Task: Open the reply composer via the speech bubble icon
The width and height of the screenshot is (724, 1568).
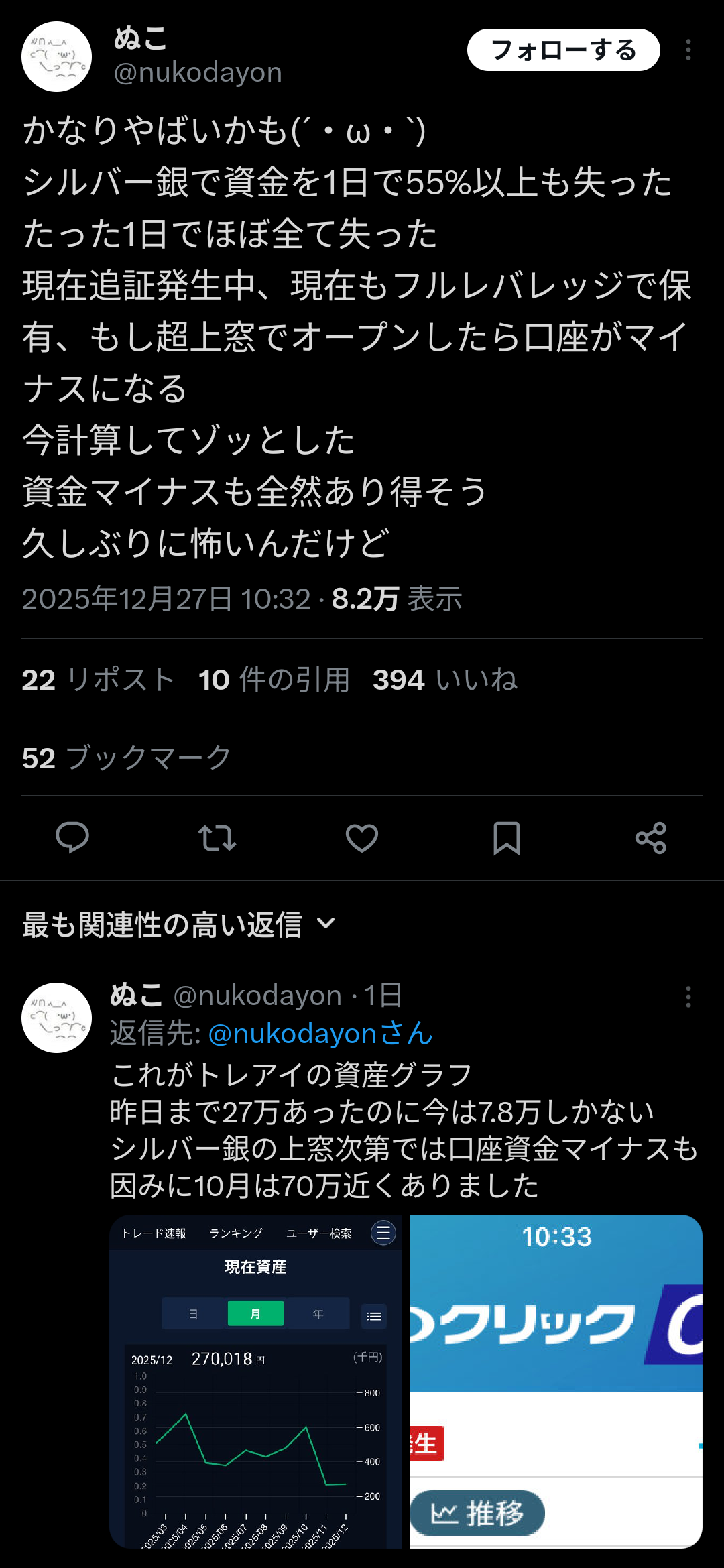Action: coord(74,838)
